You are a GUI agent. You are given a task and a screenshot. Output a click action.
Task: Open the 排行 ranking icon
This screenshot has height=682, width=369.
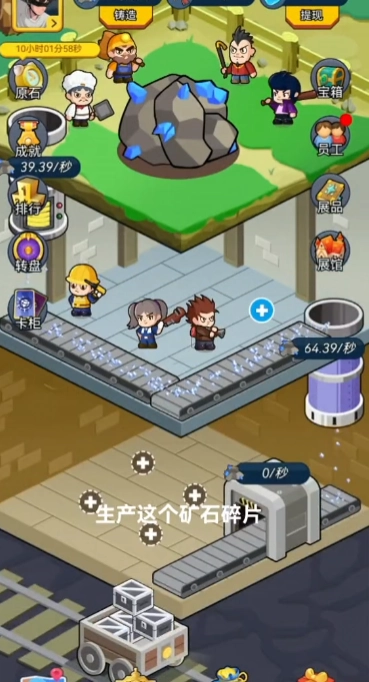pyautogui.click(x=28, y=197)
